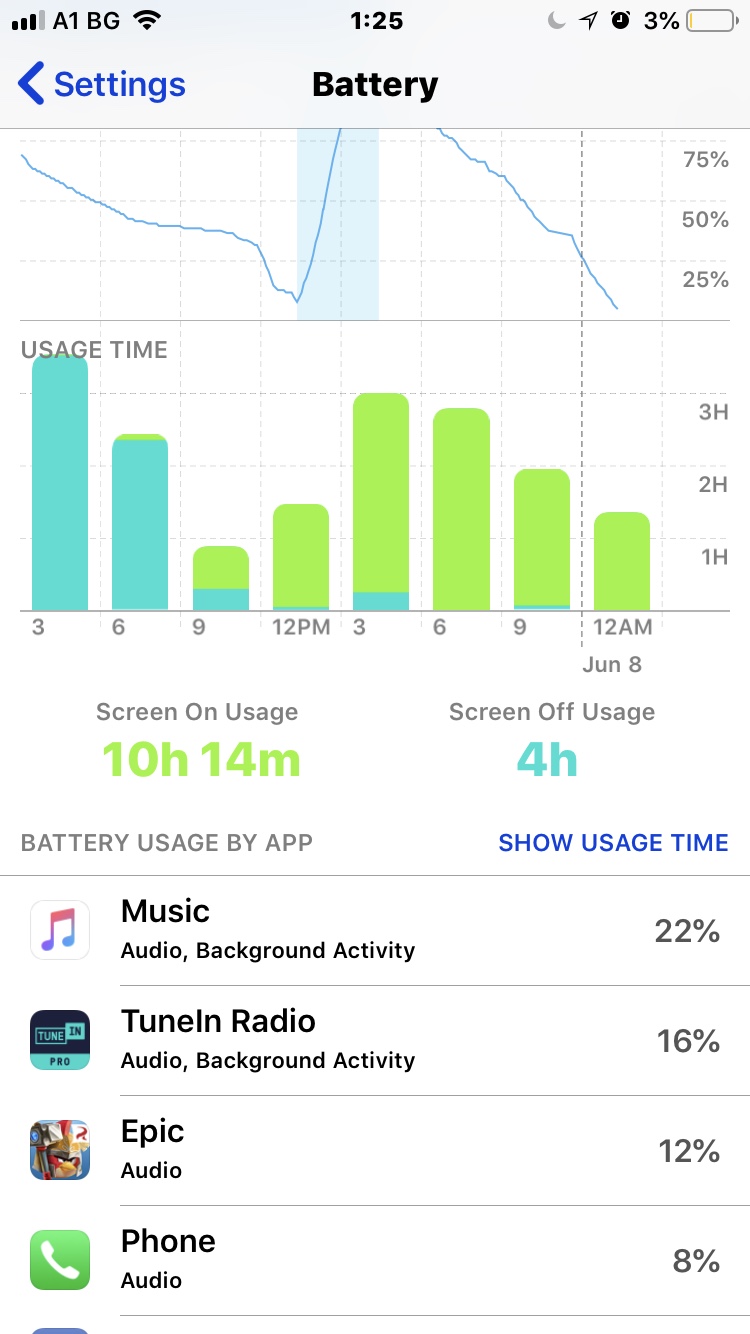Select the 12AM usage bar
This screenshot has height=1334, width=750.
pos(621,562)
